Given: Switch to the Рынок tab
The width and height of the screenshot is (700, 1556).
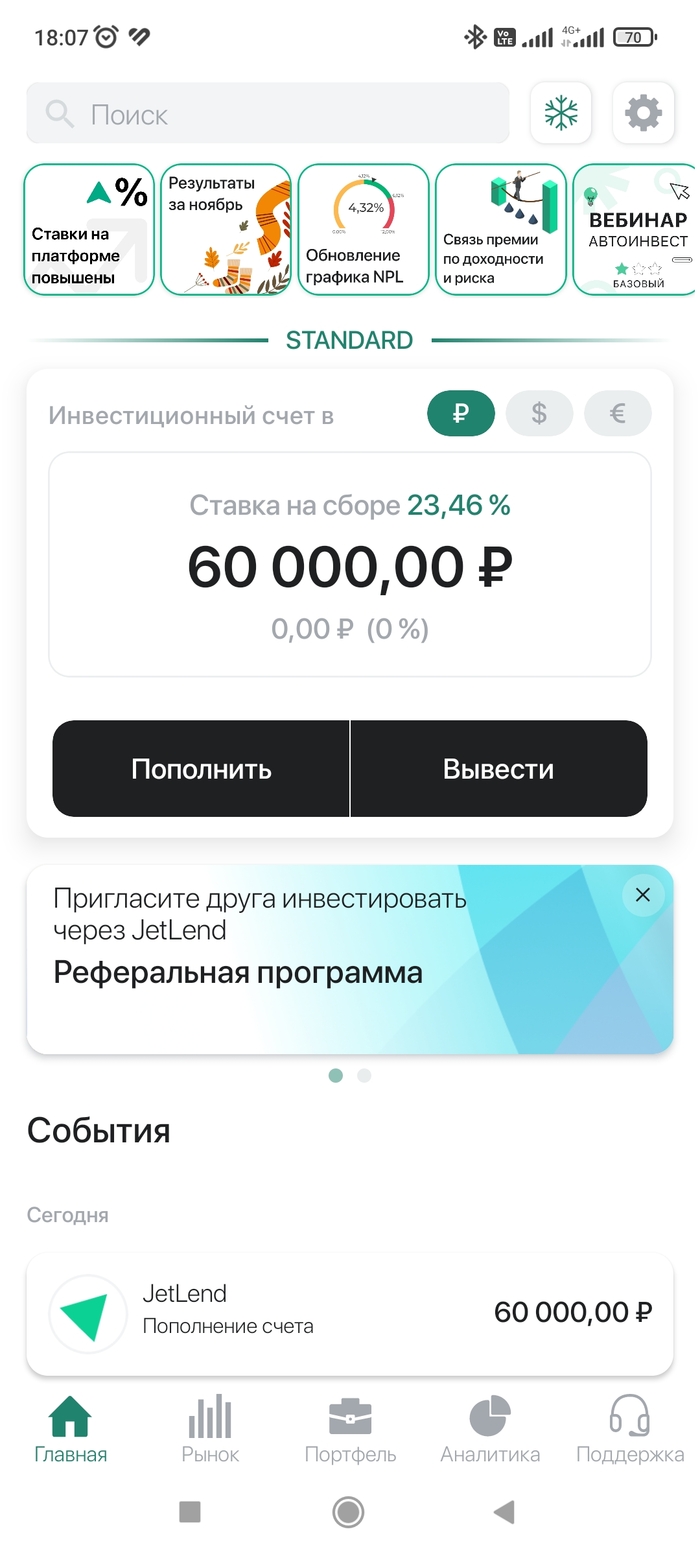Looking at the screenshot, I should pyautogui.click(x=210, y=1430).
